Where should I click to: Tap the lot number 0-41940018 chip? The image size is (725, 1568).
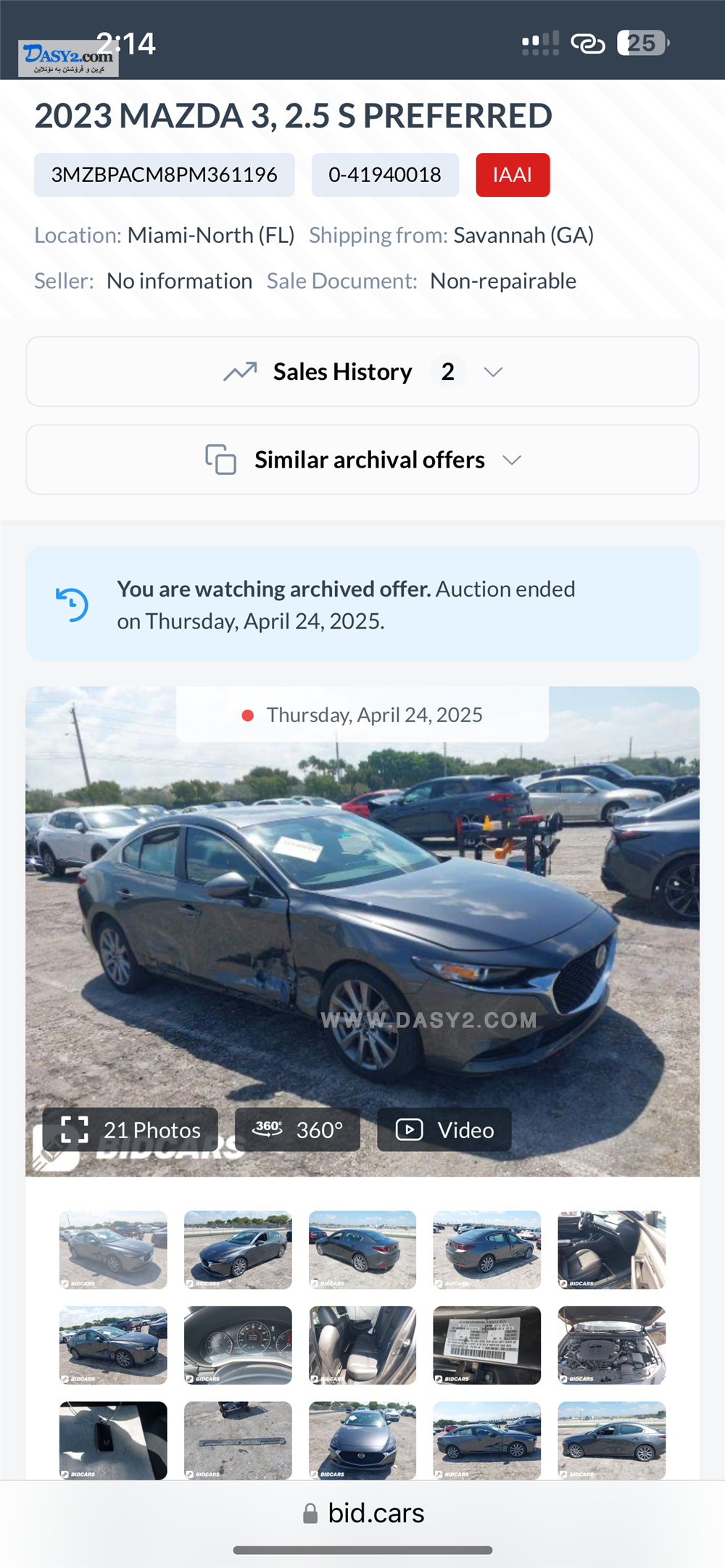point(385,175)
